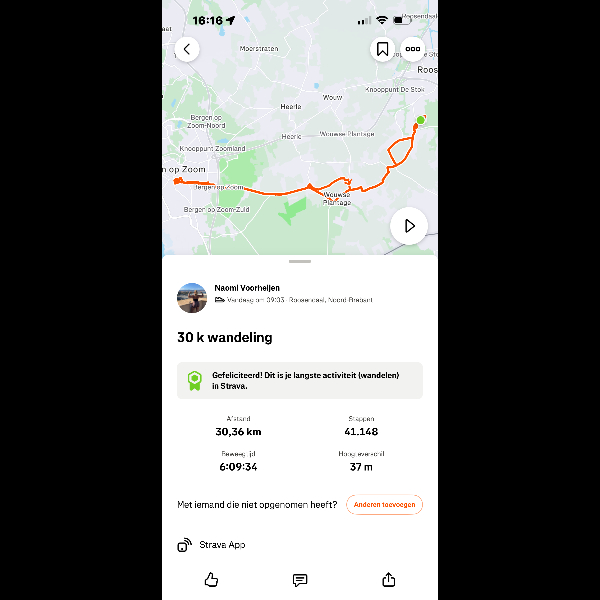Screen dimensions: 600x600
Task: Open Naomi Voorheijen's profile picture
Action: point(192,297)
